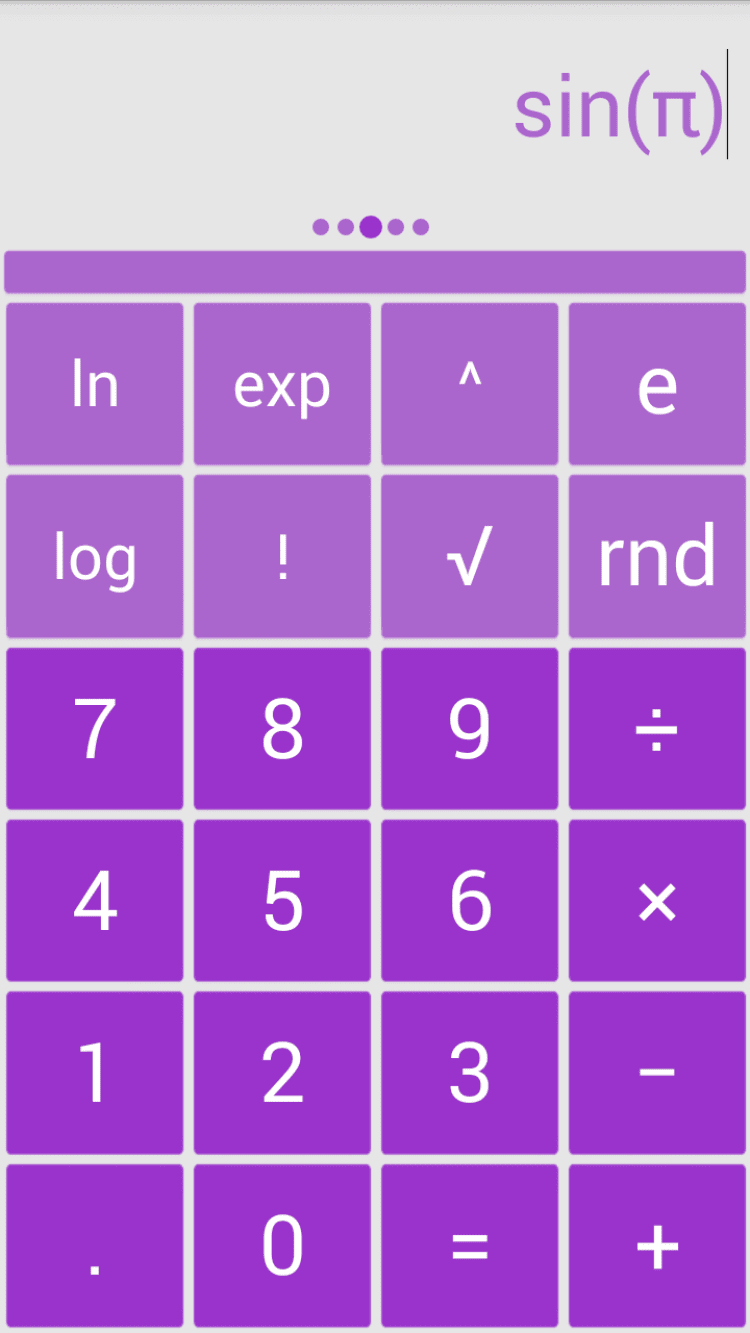This screenshot has height=1333, width=750.
Task: Enter the digit 8
Action: [282, 728]
